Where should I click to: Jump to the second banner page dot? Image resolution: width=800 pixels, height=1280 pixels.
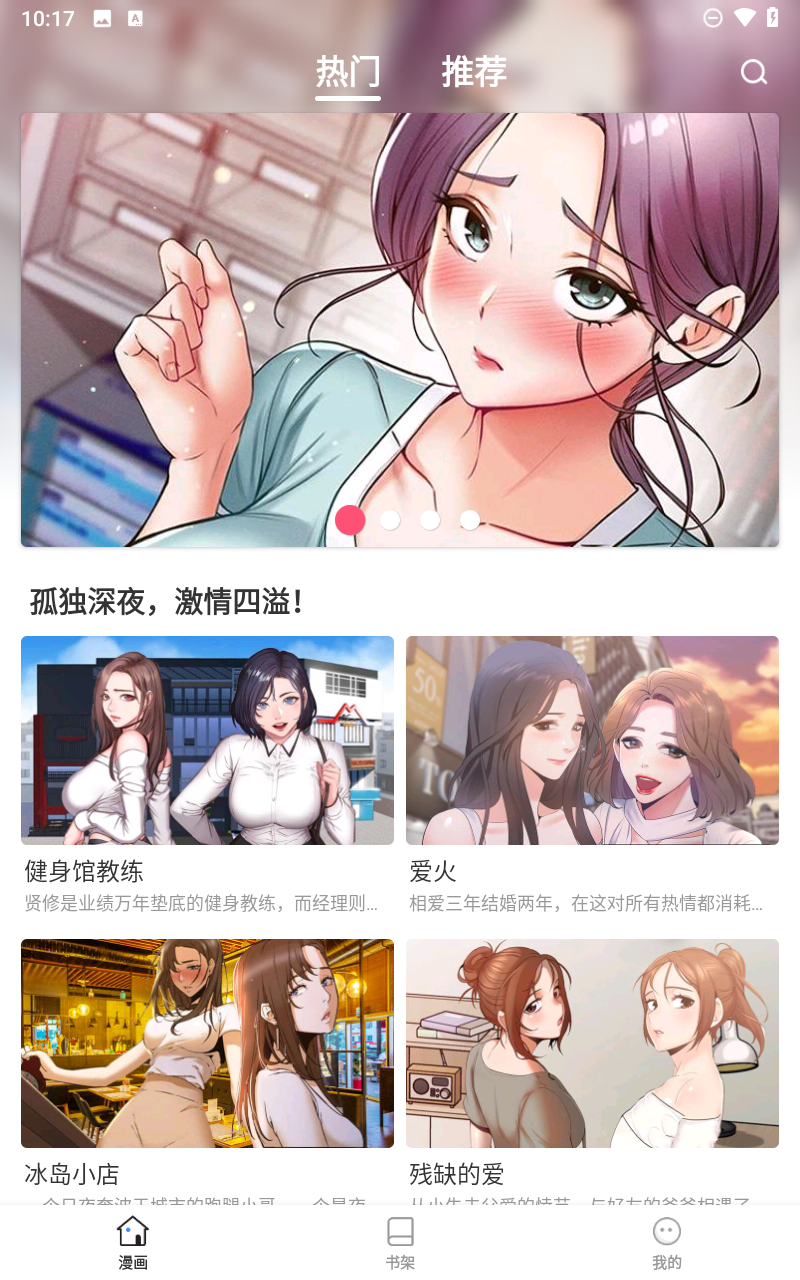[390, 520]
